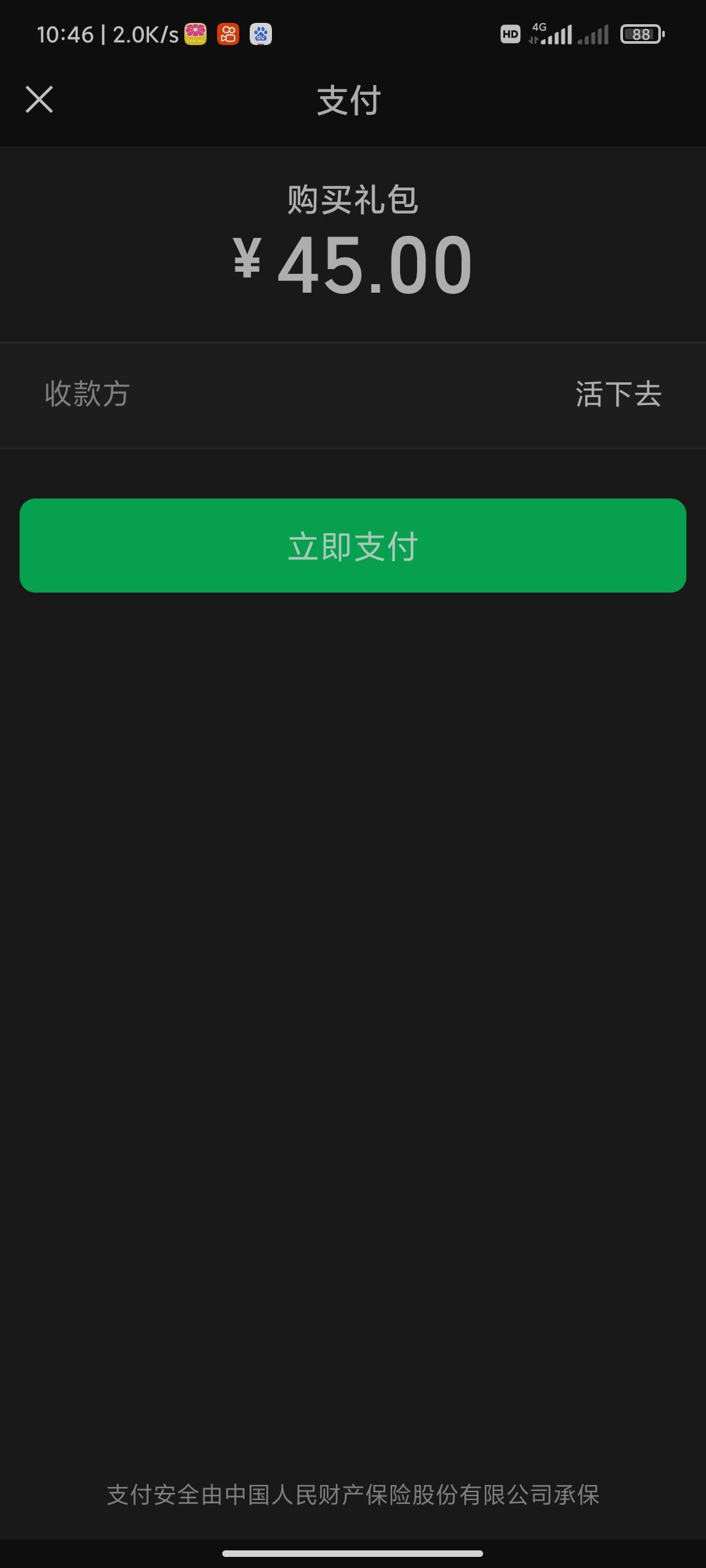Tap the 收款方 label
Screen dimensions: 706x1568
tap(87, 393)
